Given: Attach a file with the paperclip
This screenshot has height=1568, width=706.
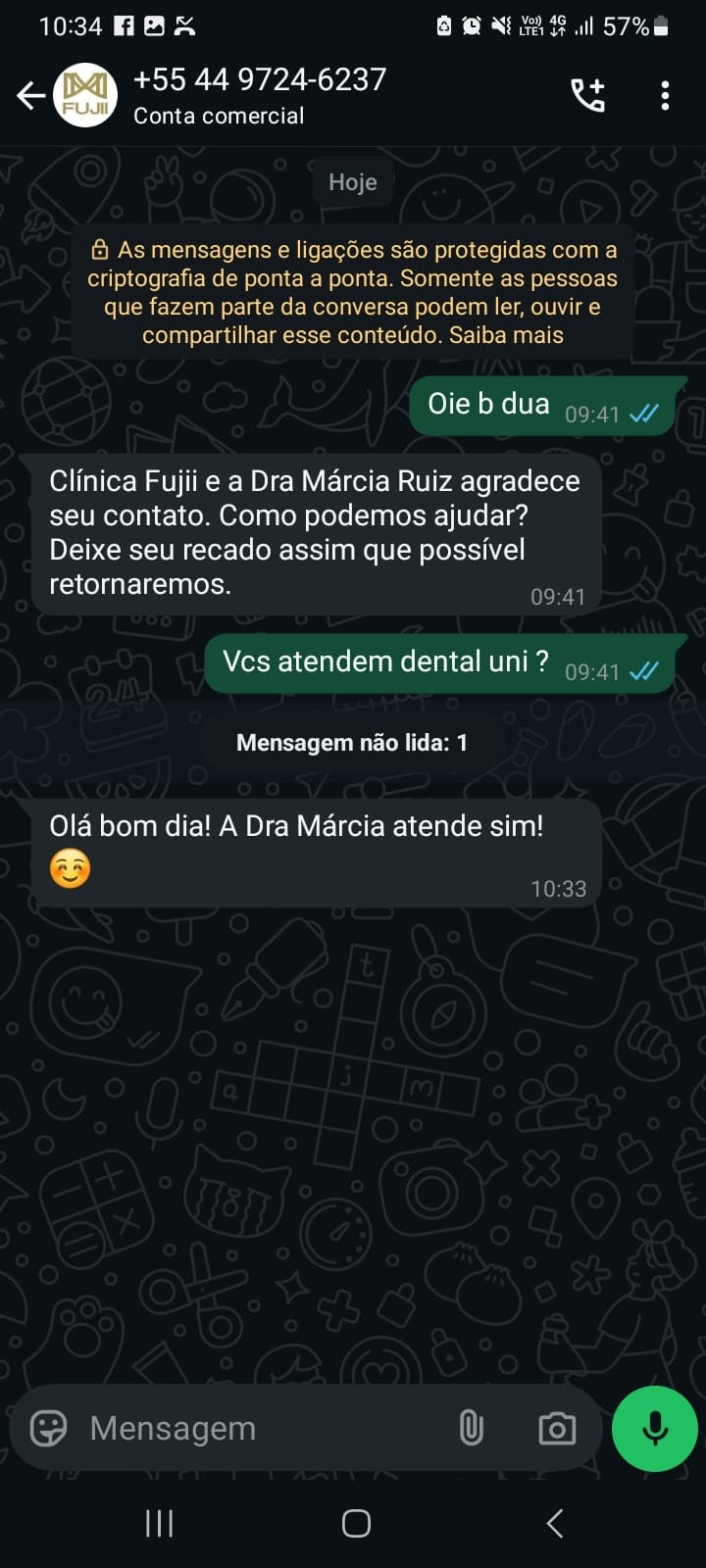Looking at the screenshot, I should [472, 1428].
